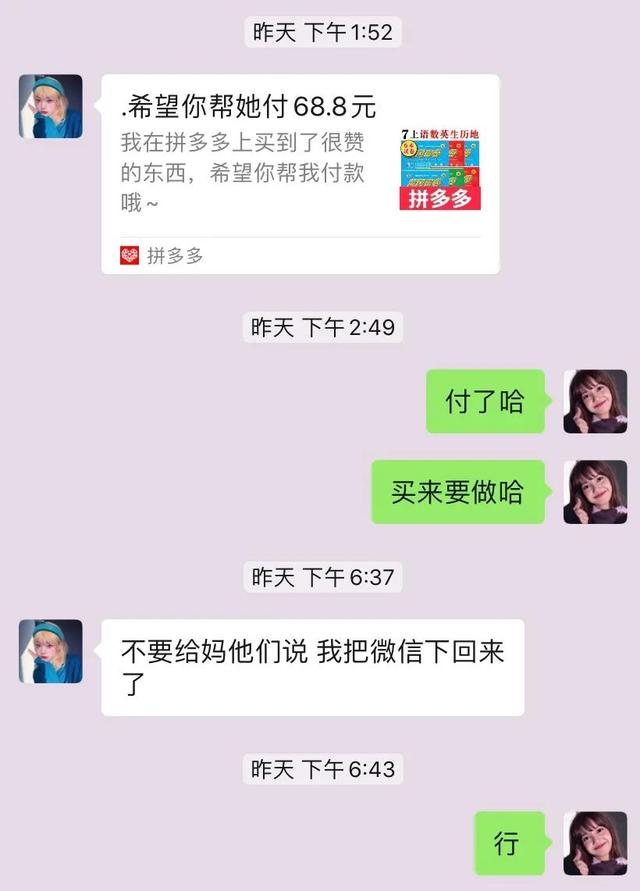Viewport: 640px width, 891px height.
Task: Tap the avatar next to '行' message
Action: (595, 843)
